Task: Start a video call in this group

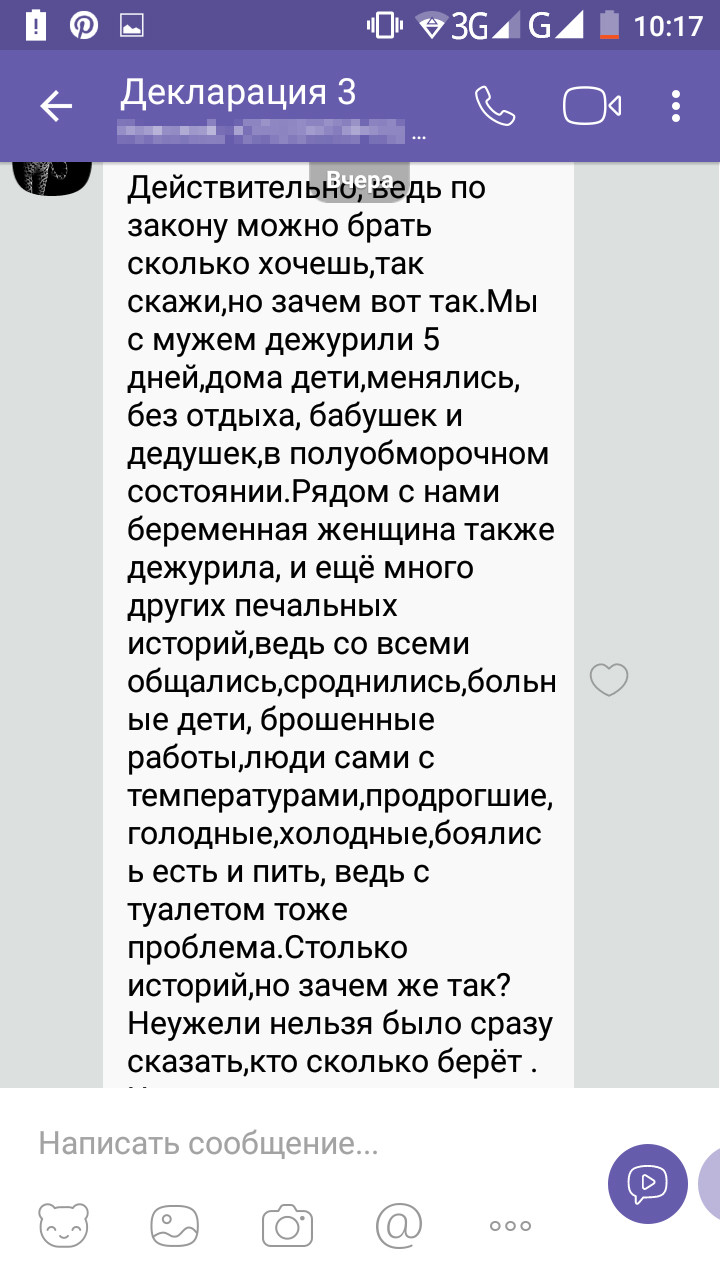Action: click(592, 107)
